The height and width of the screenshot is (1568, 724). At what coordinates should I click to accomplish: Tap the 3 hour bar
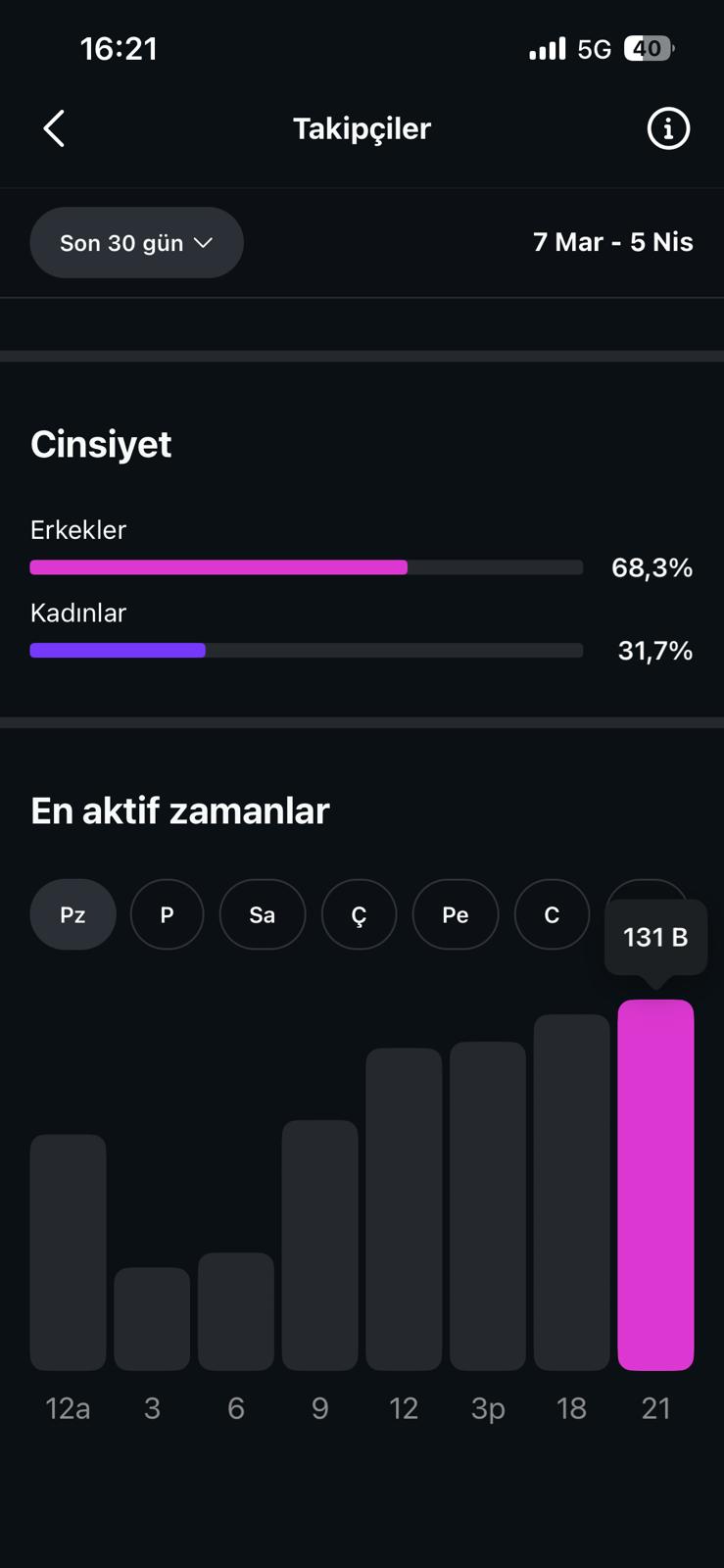tap(152, 1318)
